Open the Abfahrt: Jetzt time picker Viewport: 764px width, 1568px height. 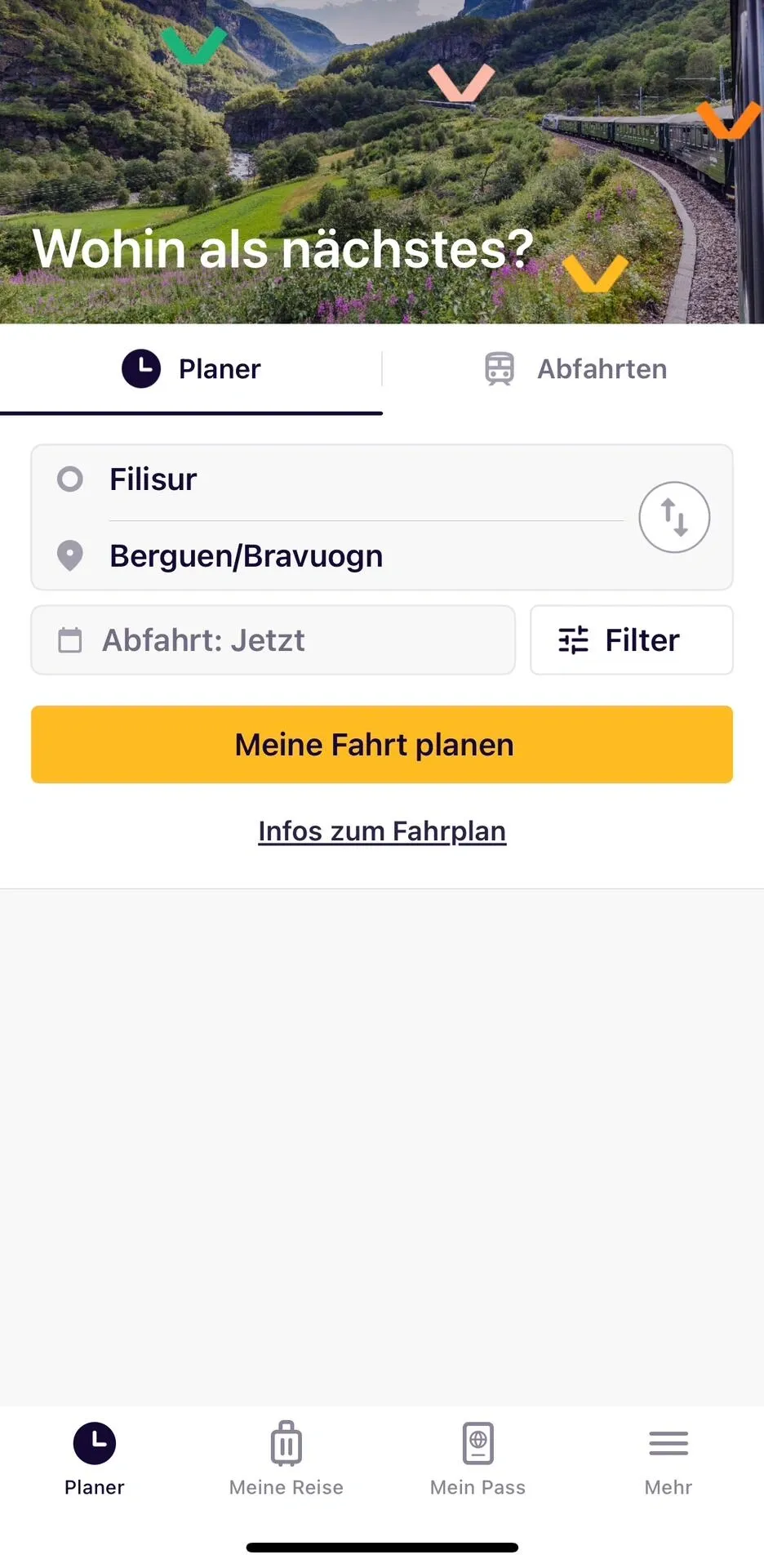[x=273, y=640]
